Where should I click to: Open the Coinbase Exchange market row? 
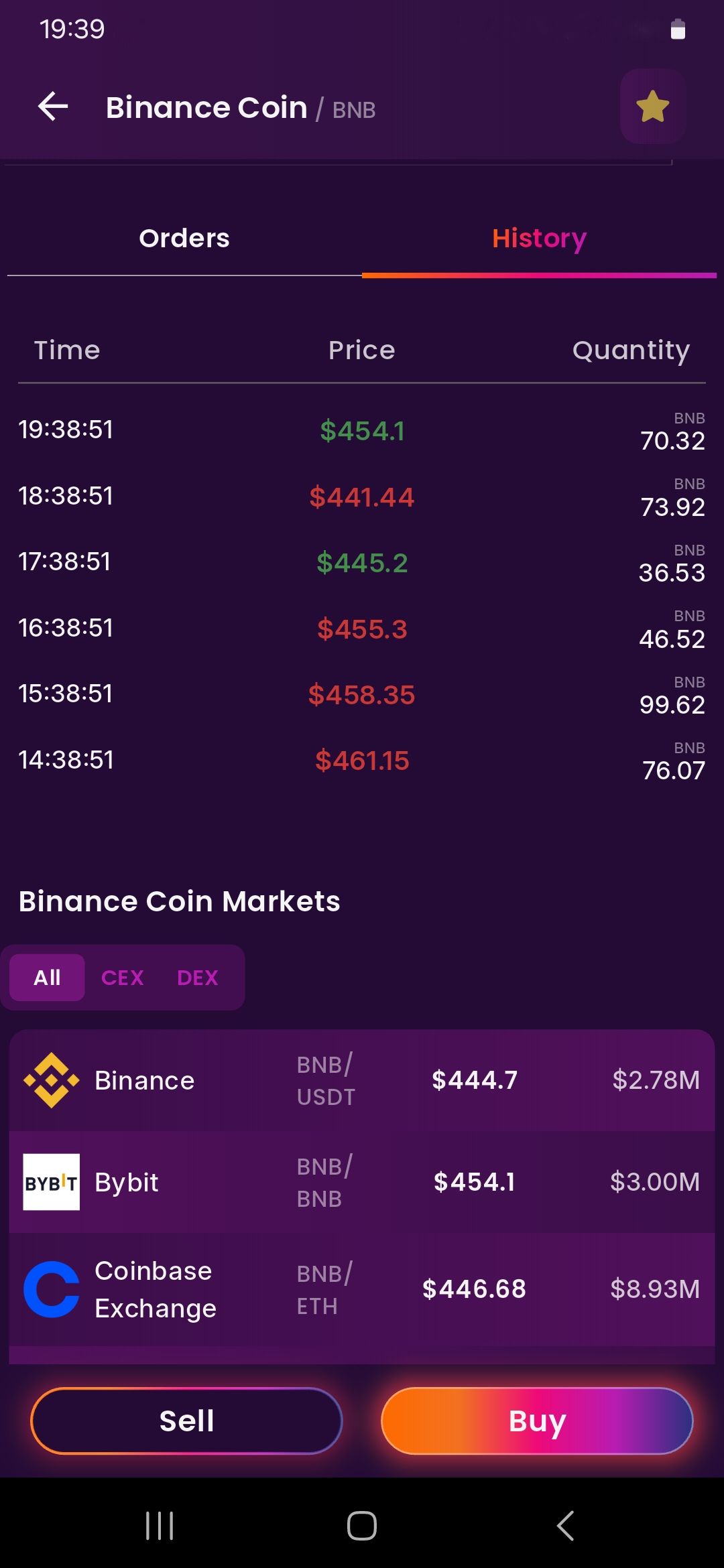[x=362, y=1289]
